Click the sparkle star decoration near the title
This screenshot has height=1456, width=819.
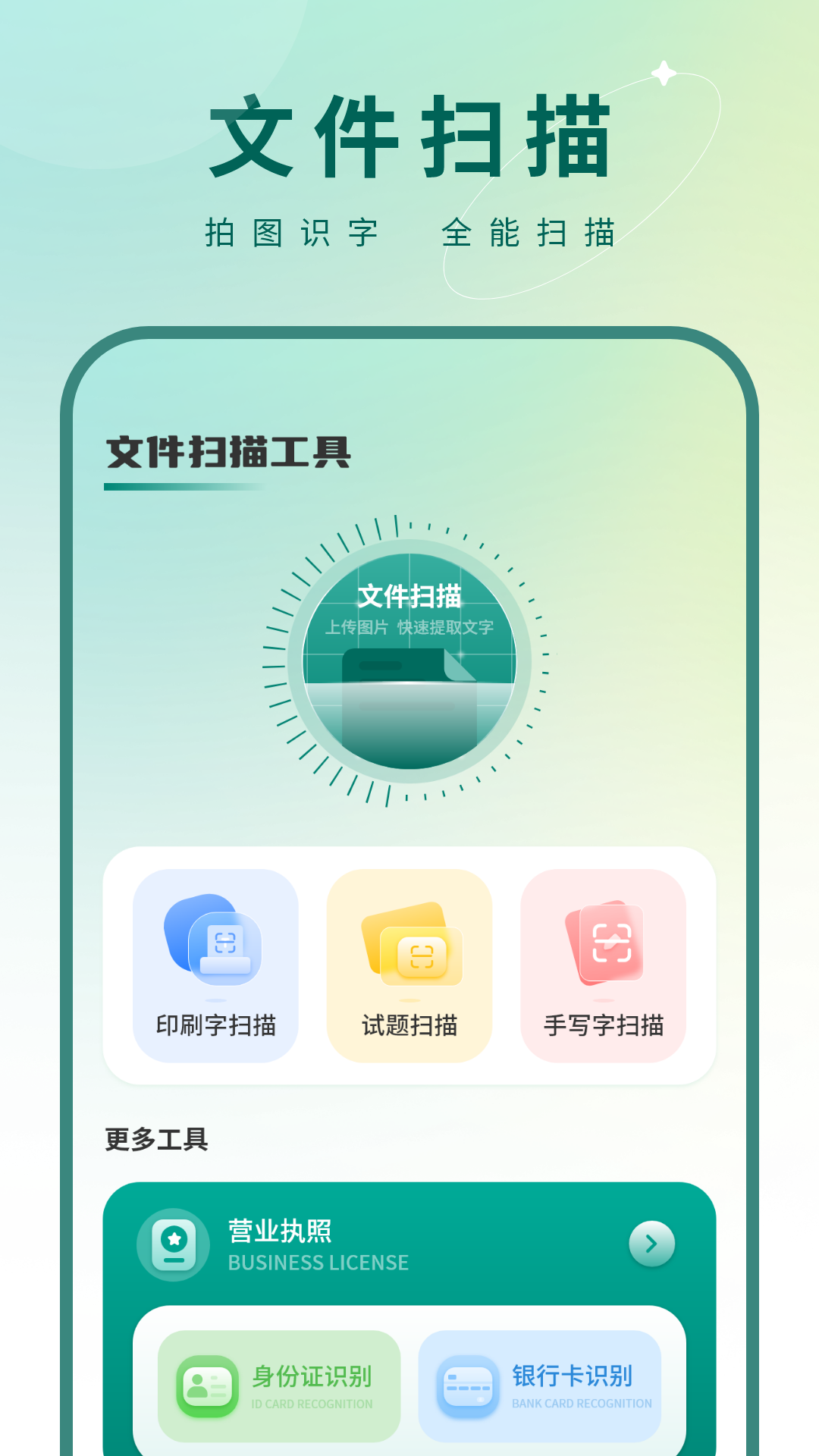point(664,74)
